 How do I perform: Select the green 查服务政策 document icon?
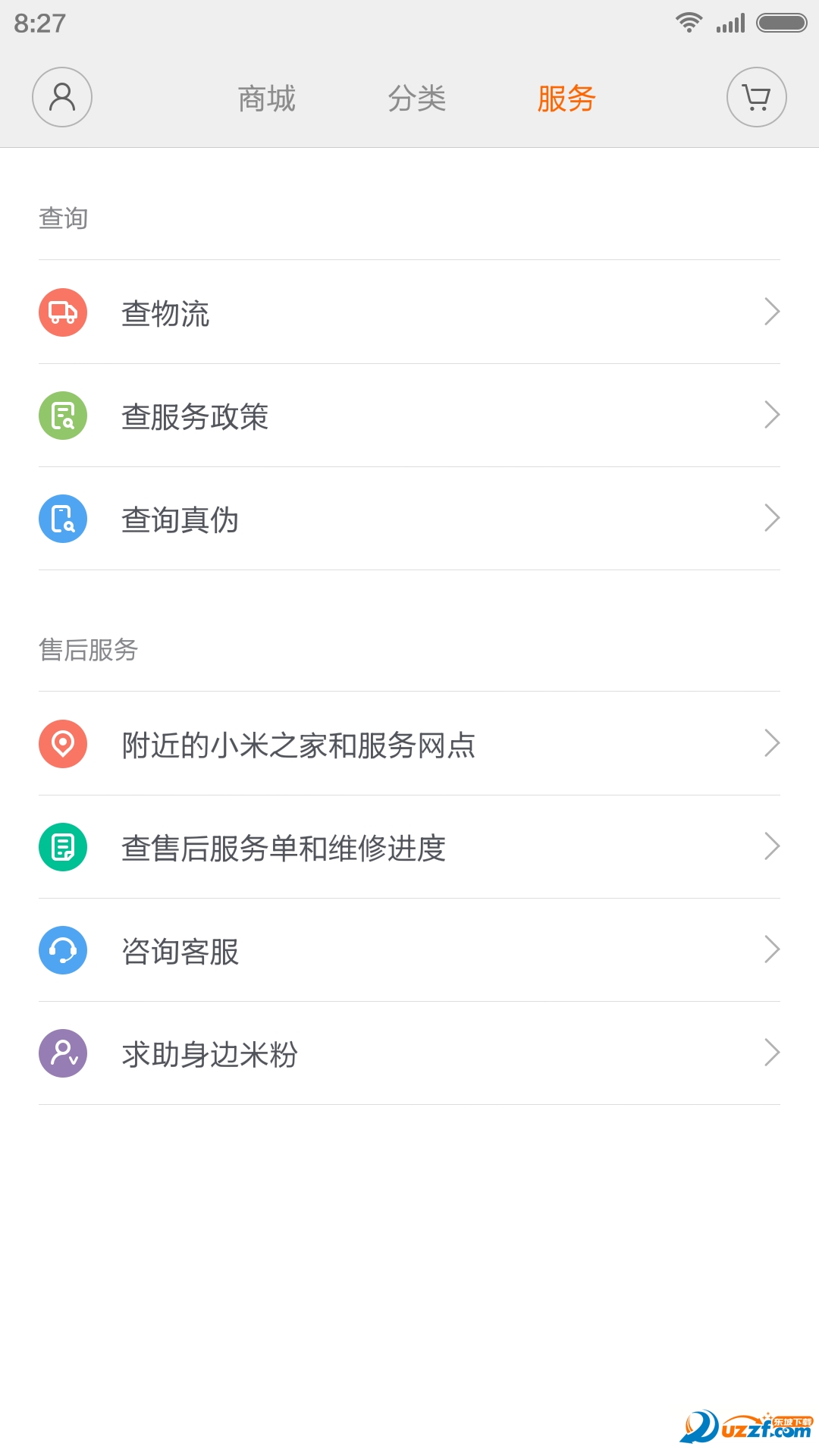click(x=63, y=415)
